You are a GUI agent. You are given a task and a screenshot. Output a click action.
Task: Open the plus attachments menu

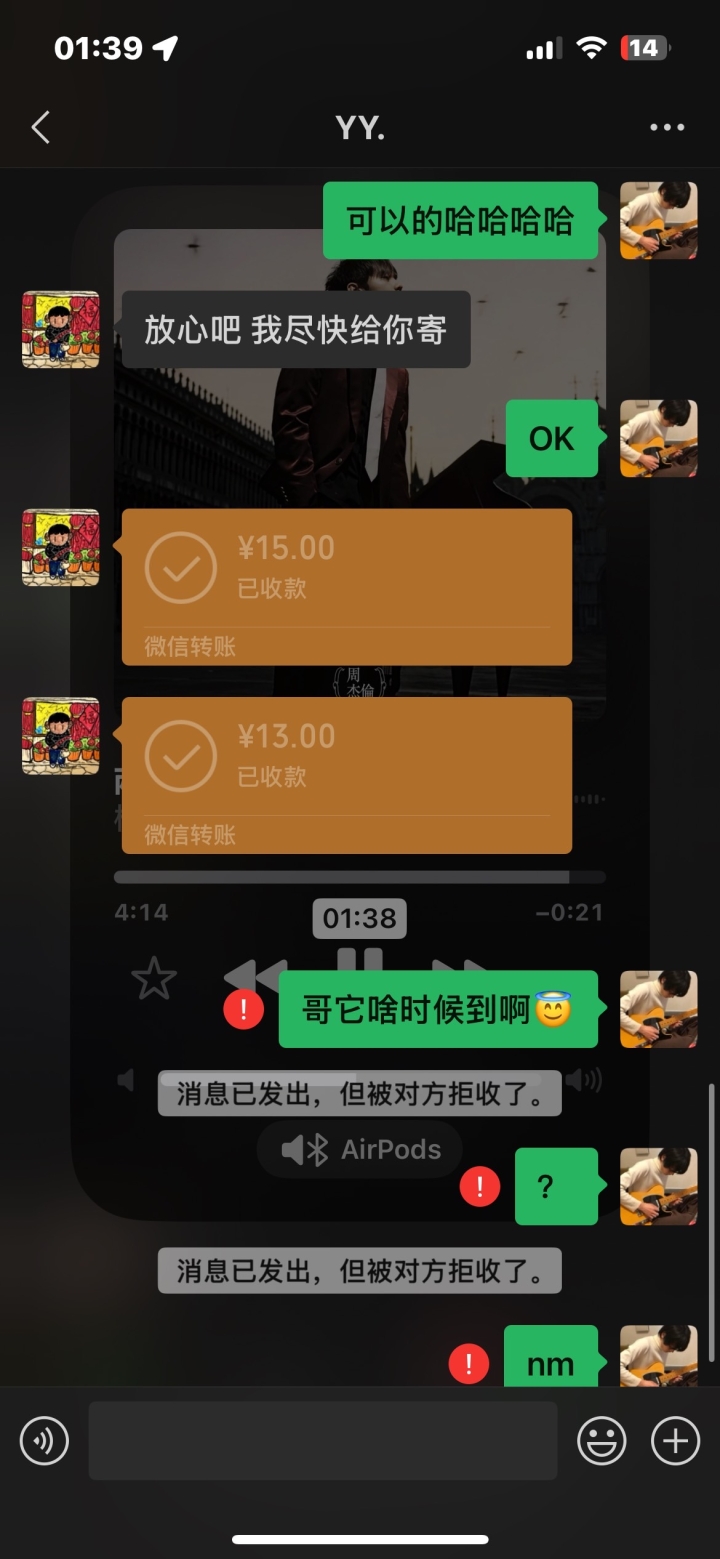(x=676, y=1441)
